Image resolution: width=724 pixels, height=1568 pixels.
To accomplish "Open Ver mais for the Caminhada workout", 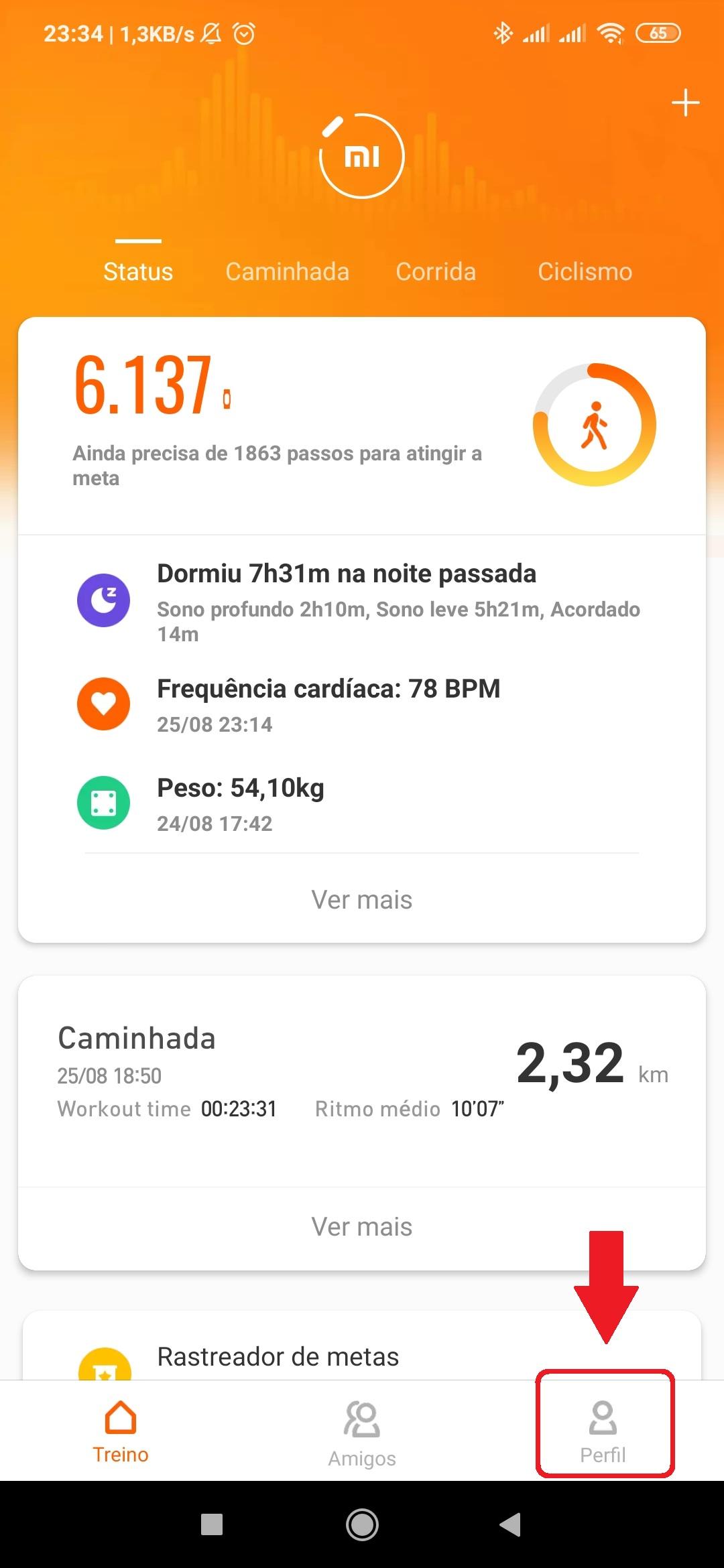I will tap(362, 1226).
